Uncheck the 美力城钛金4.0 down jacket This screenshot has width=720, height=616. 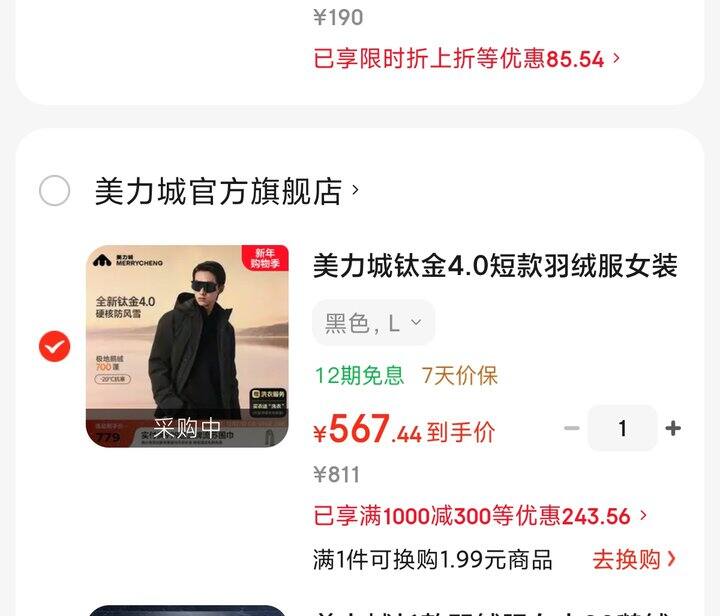point(54,347)
